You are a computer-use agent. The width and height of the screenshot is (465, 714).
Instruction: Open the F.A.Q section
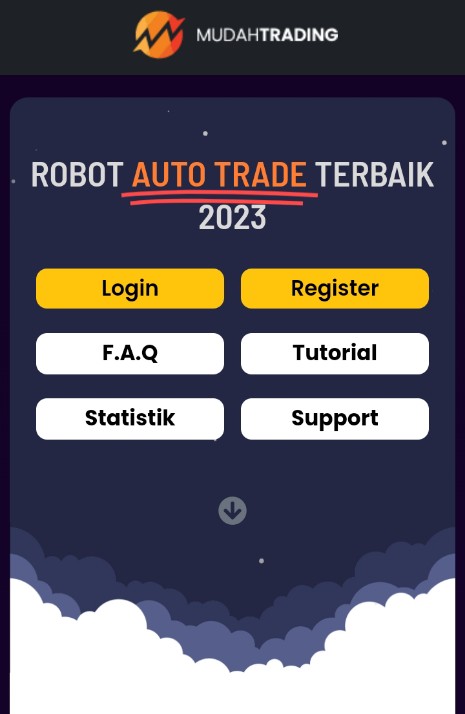pos(130,353)
